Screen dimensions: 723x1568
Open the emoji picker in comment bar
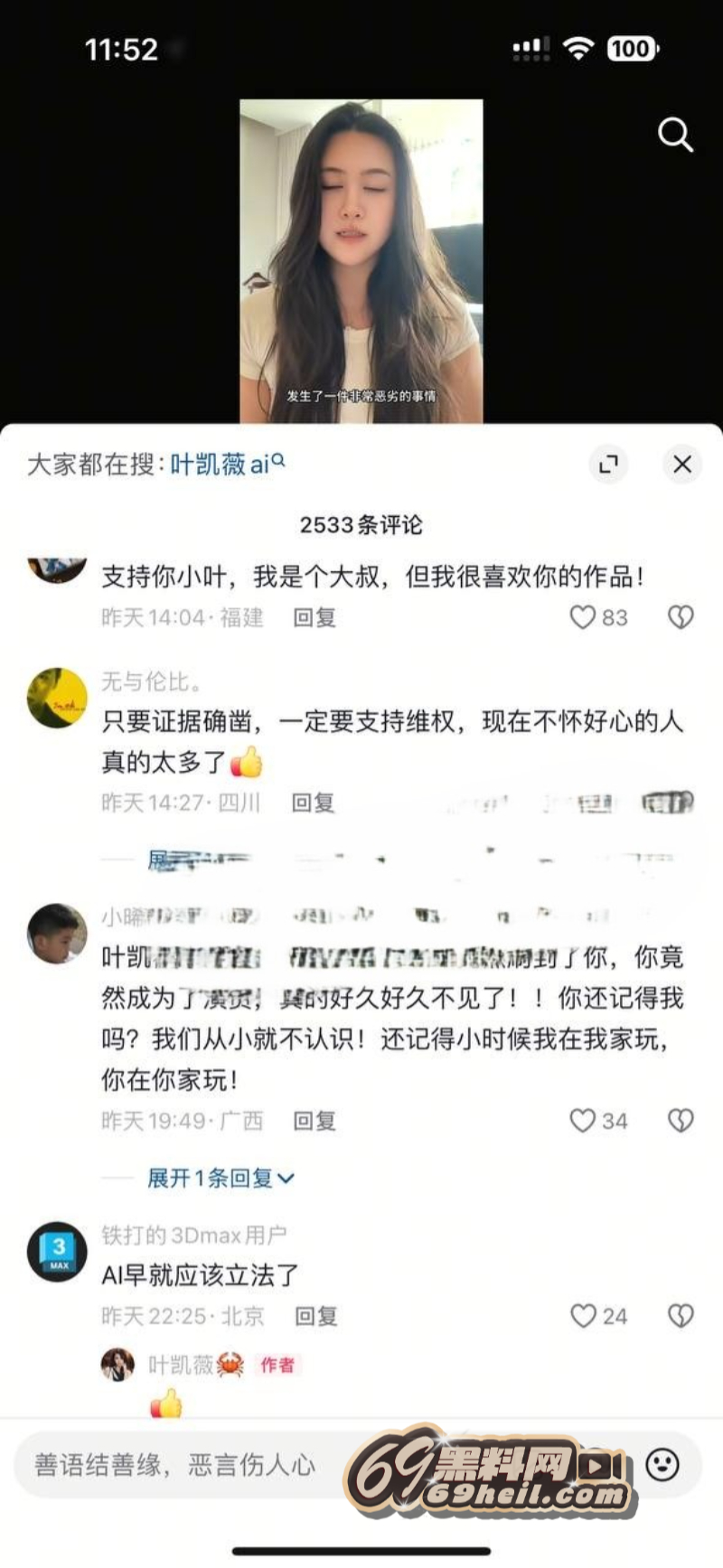(662, 1464)
